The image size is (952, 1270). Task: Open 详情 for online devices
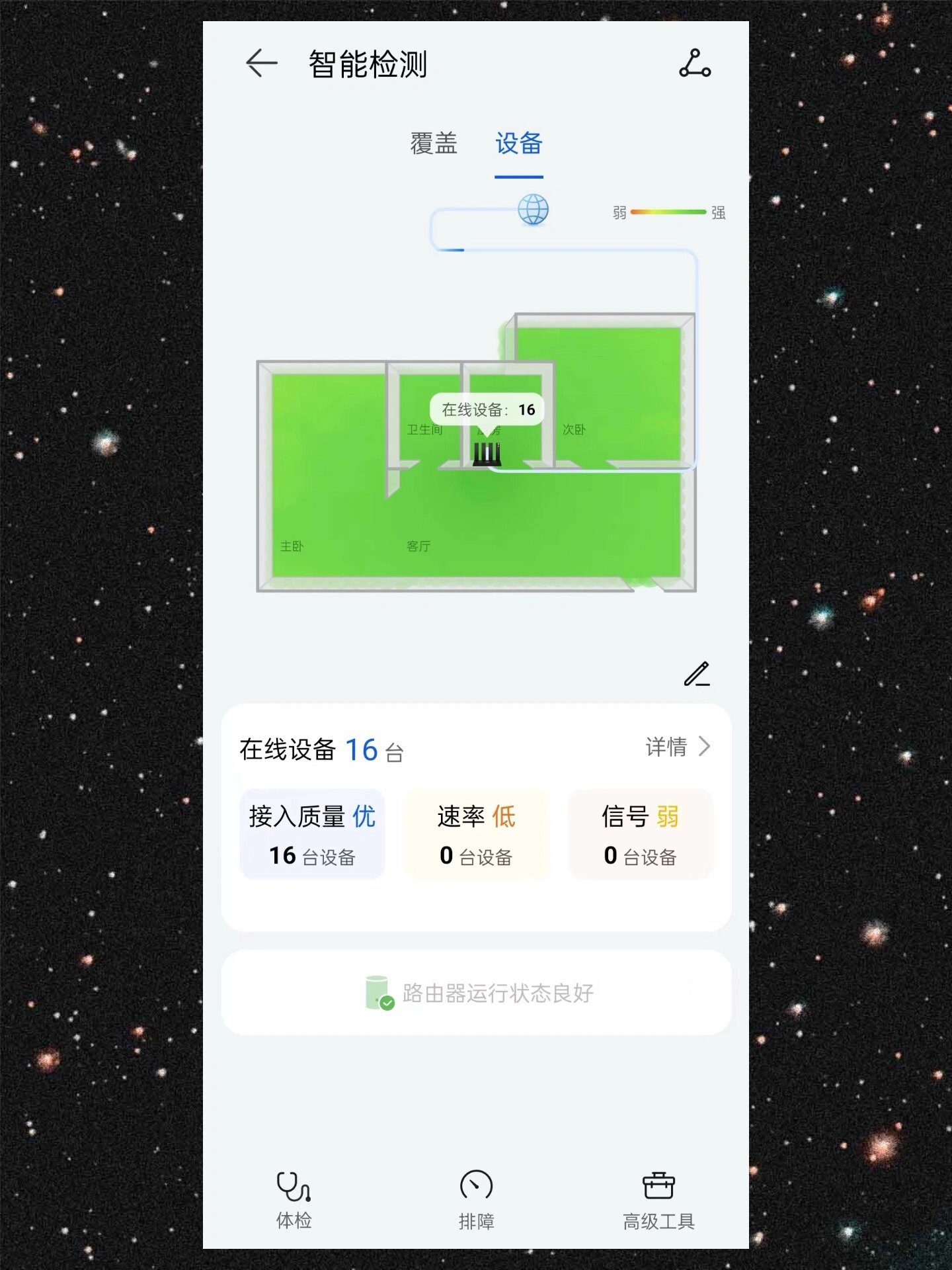(678, 747)
